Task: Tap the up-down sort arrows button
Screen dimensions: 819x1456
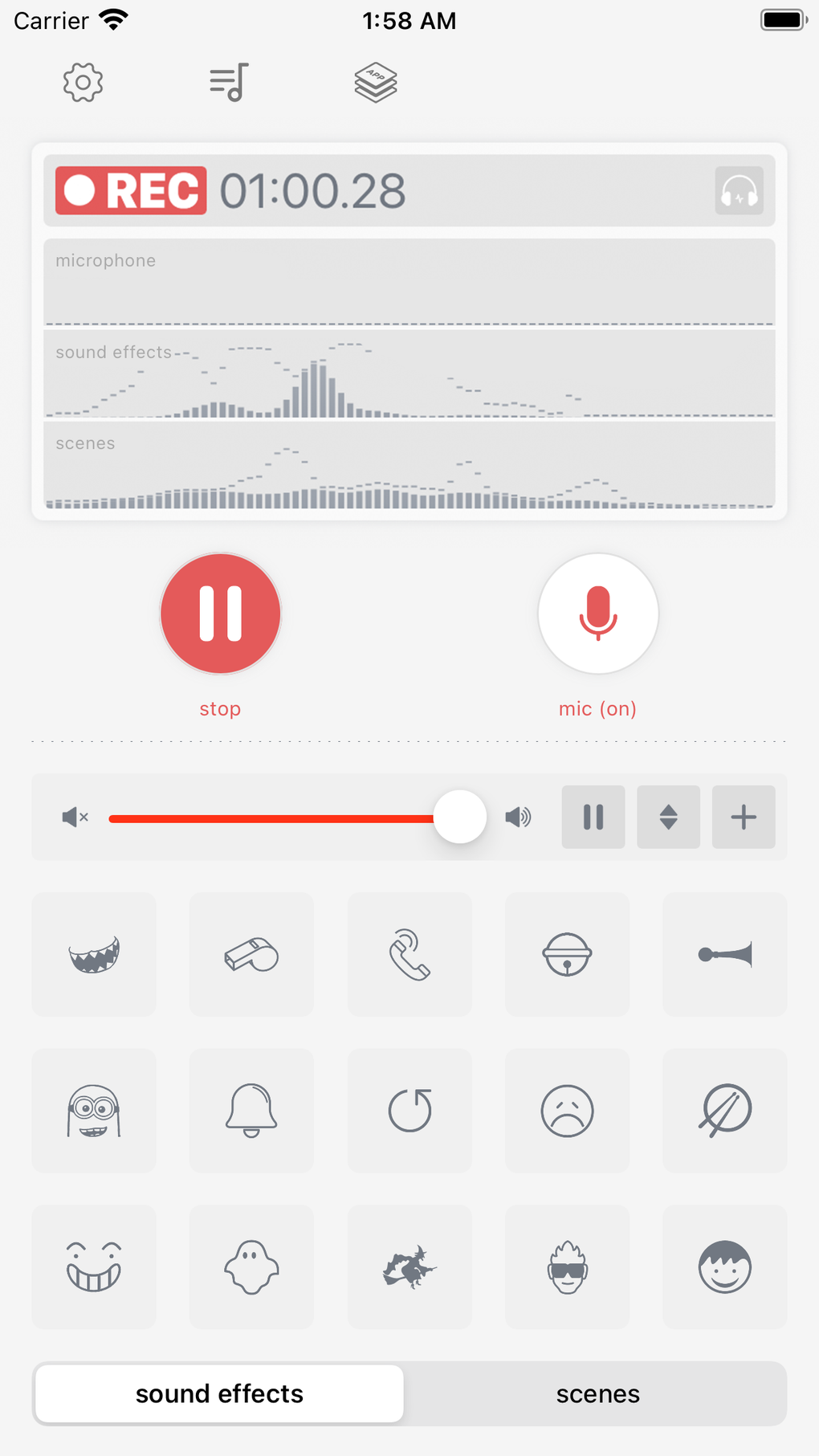Action: pos(668,818)
